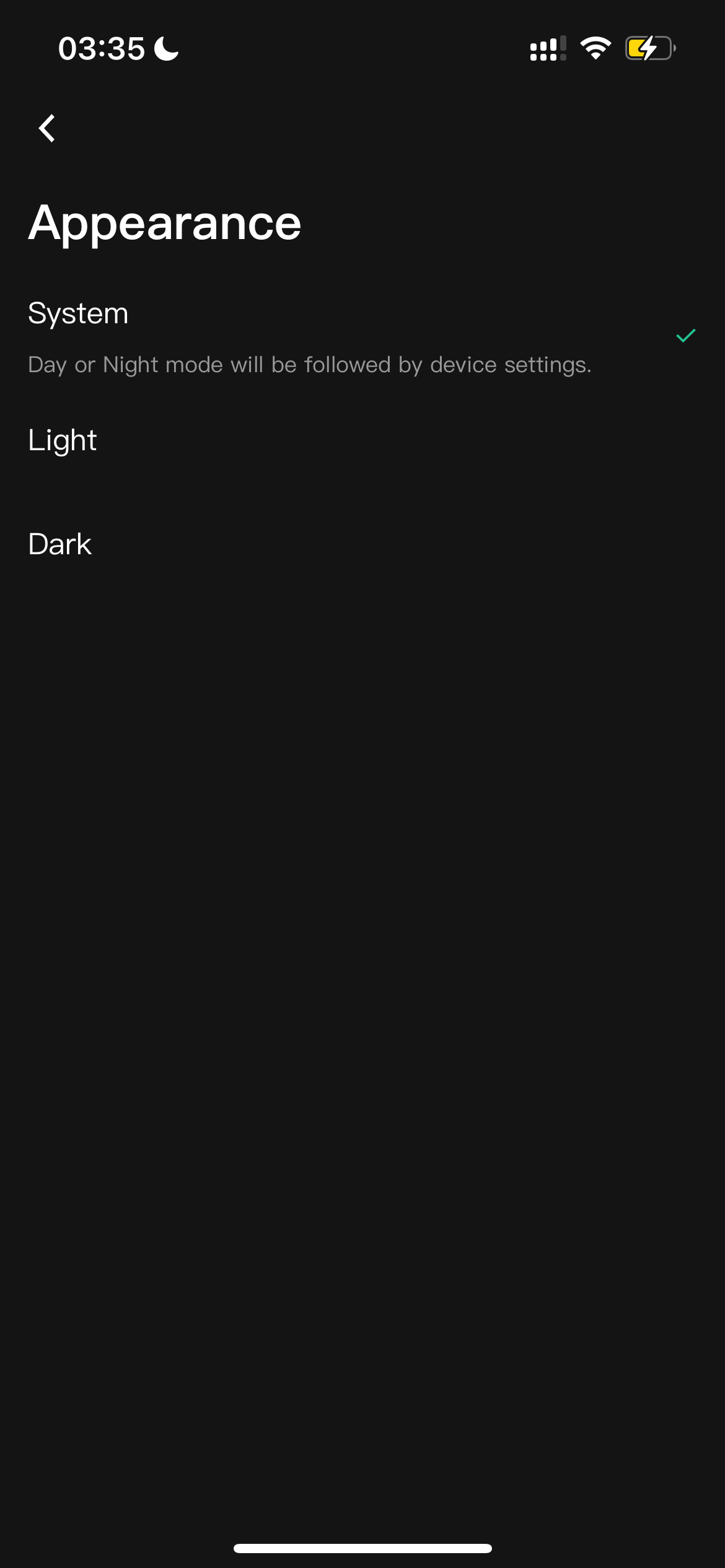Go back from Appearance screen
Viewport: 725px width, 1568px height.
(x=47, y=128)
